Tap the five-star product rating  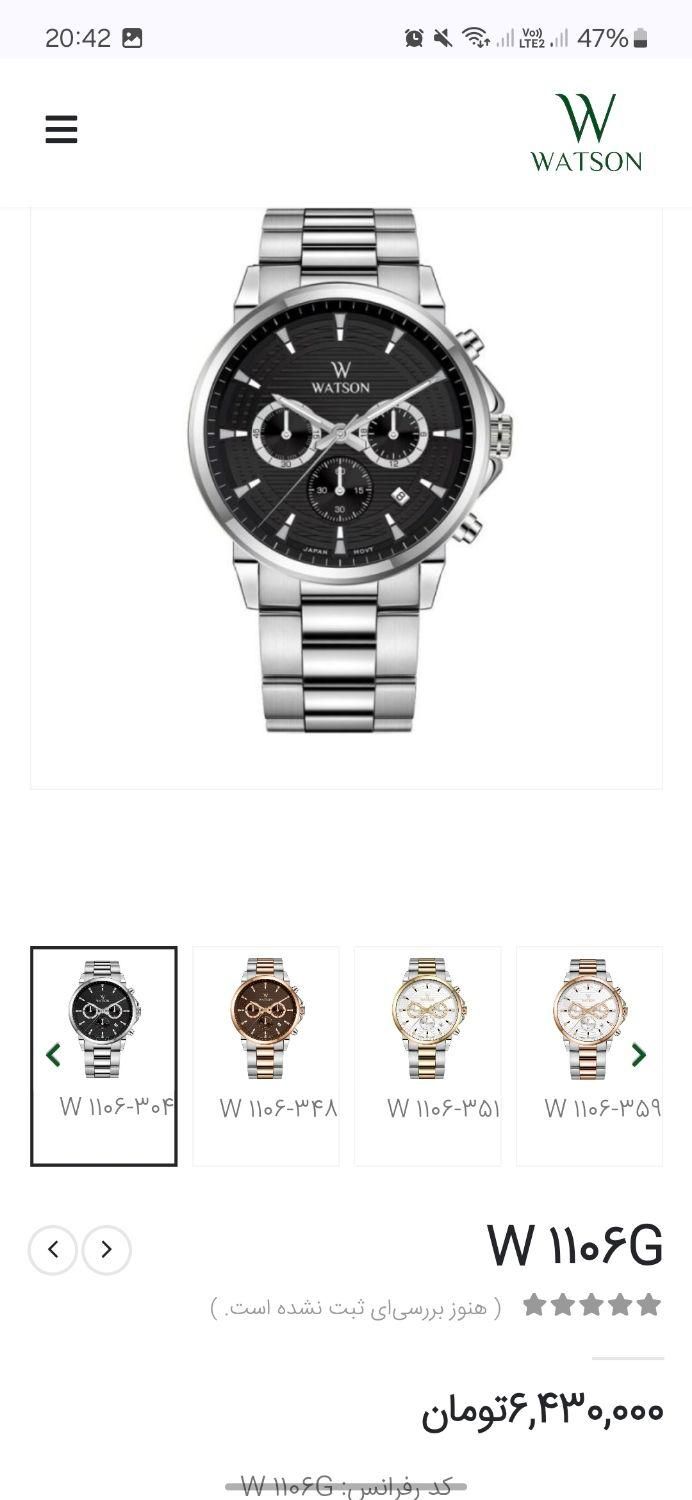click(x=592, y=1305)
